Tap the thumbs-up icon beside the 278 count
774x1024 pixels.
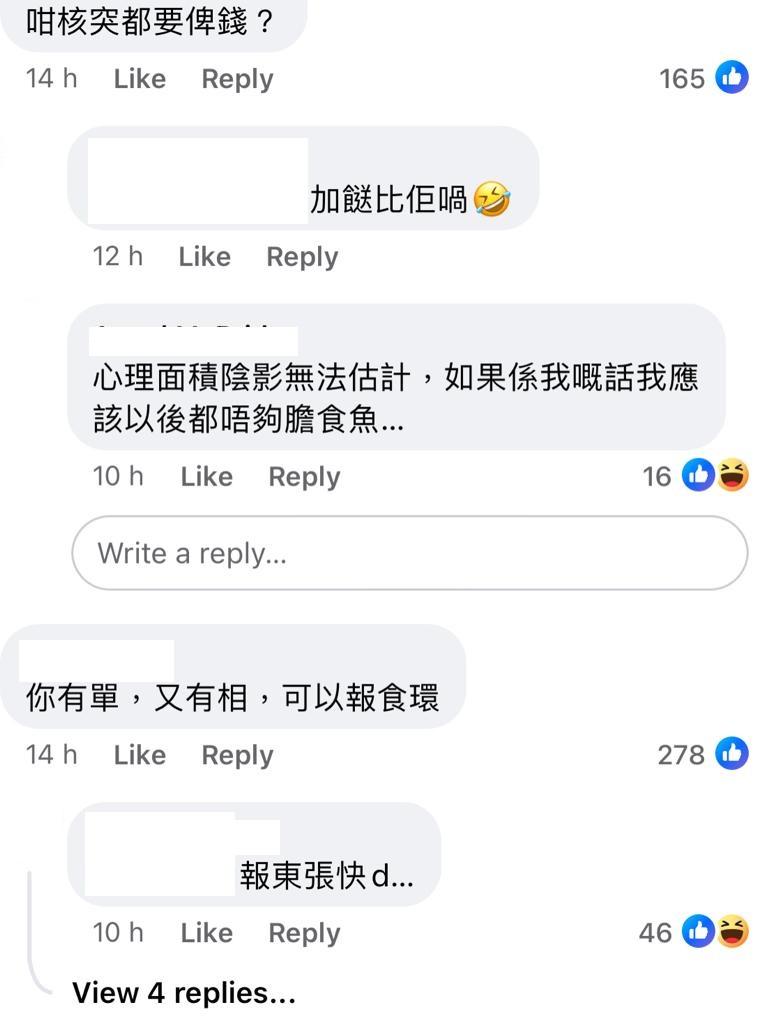731,755
